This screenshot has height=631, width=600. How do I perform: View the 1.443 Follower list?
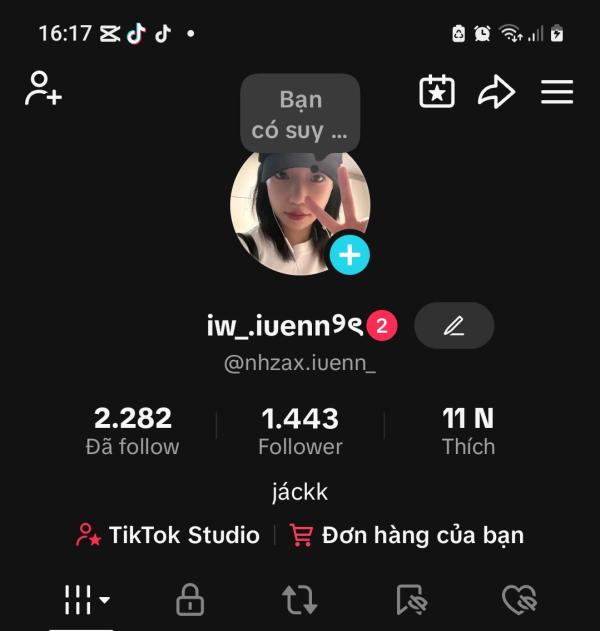point(300,430)
